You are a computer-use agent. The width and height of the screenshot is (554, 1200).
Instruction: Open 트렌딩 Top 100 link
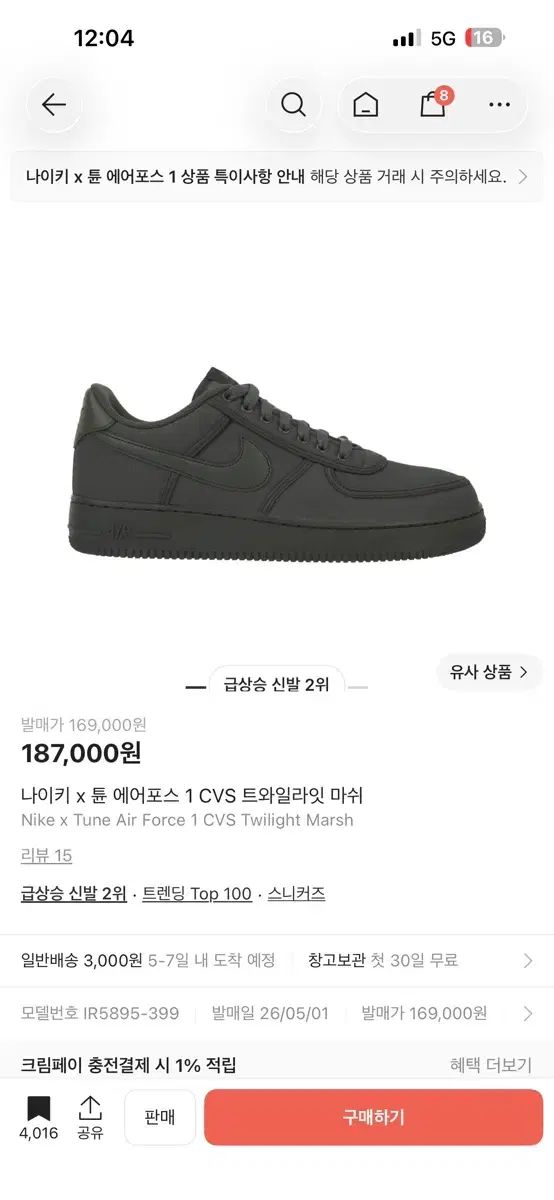(197, 894)
